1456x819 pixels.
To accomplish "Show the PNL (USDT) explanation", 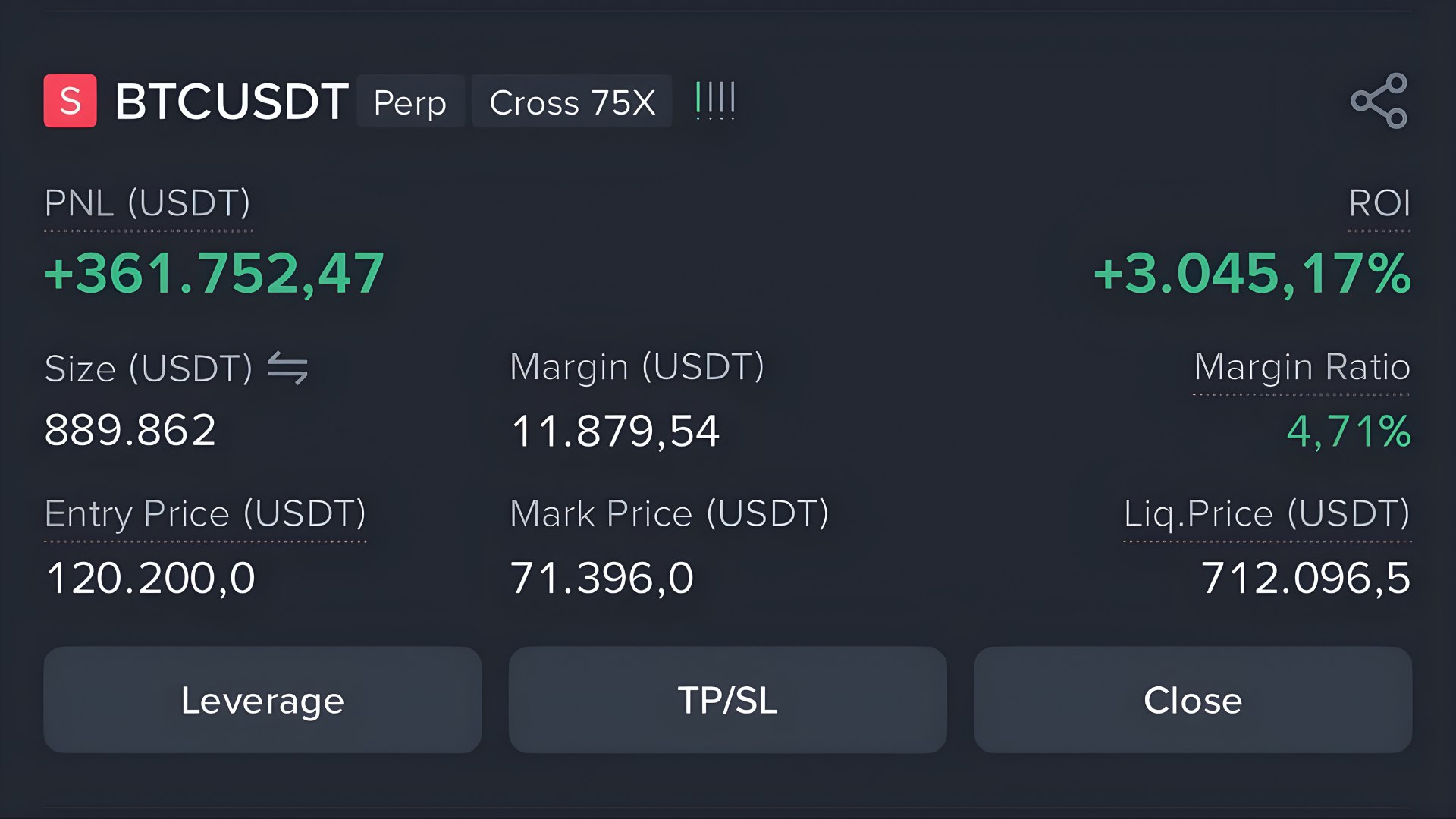I will pos(147,203).
